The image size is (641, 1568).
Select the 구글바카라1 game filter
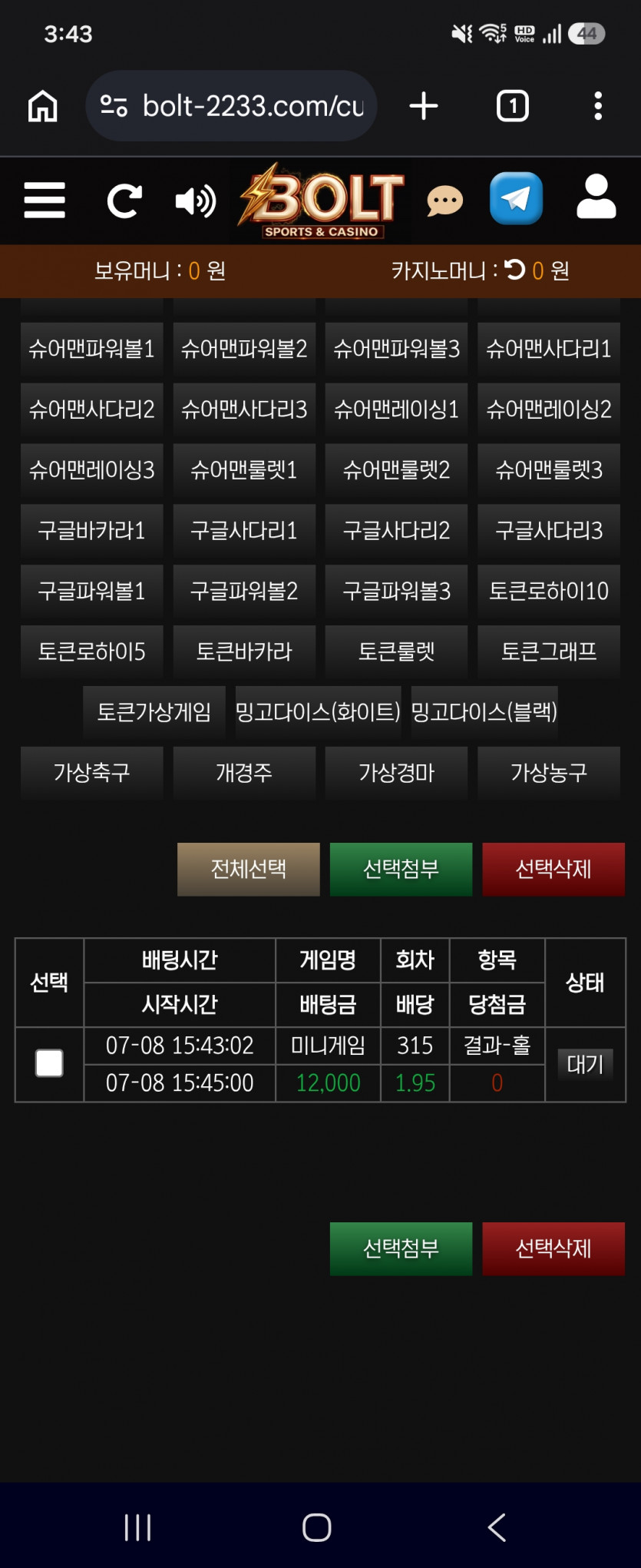[x=91, y=531]
